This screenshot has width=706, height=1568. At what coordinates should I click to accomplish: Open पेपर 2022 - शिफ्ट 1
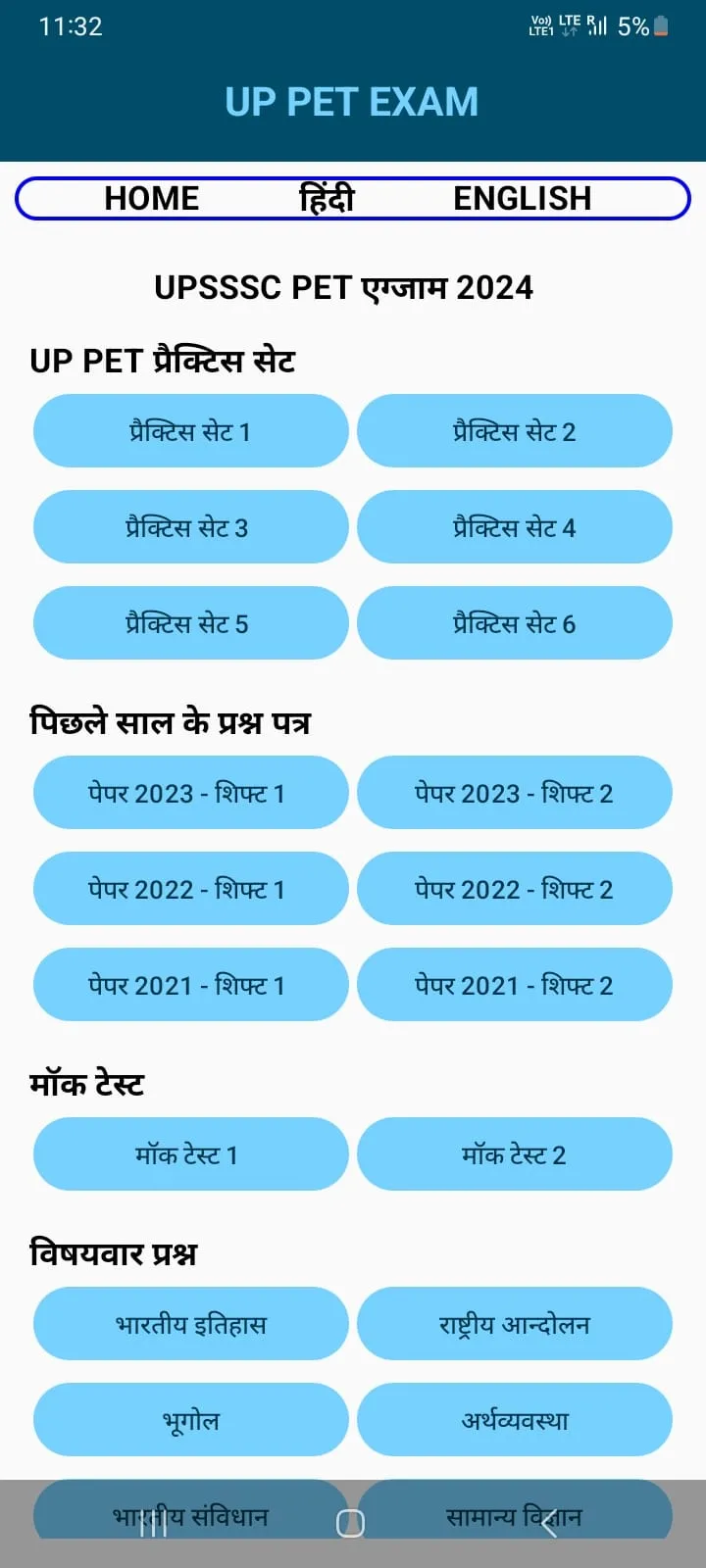tap(191, 889)
